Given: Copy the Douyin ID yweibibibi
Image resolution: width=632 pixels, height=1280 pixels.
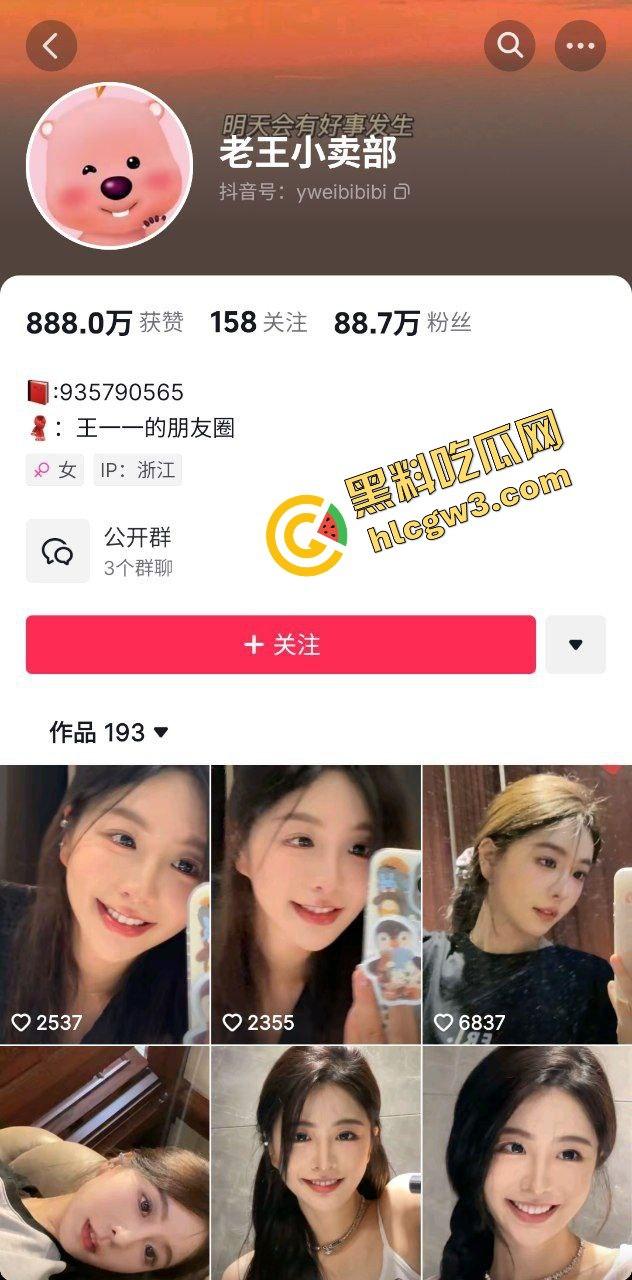Looking at the screenshot, I should pos(402,192).
